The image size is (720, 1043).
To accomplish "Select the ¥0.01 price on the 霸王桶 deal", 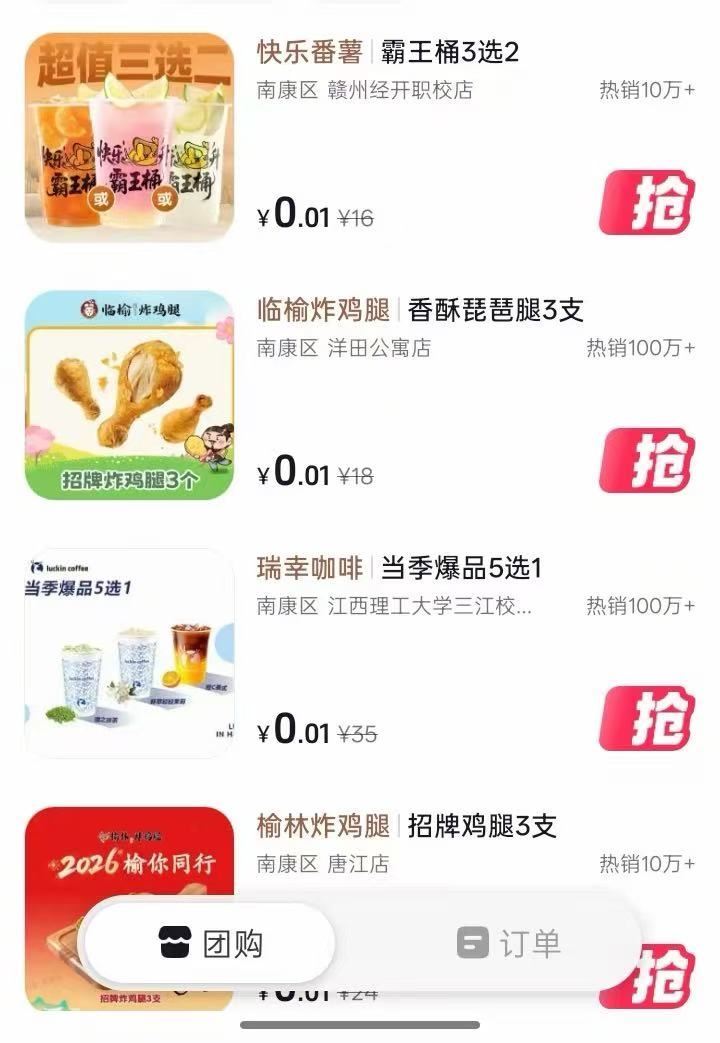I will (290, 213).
